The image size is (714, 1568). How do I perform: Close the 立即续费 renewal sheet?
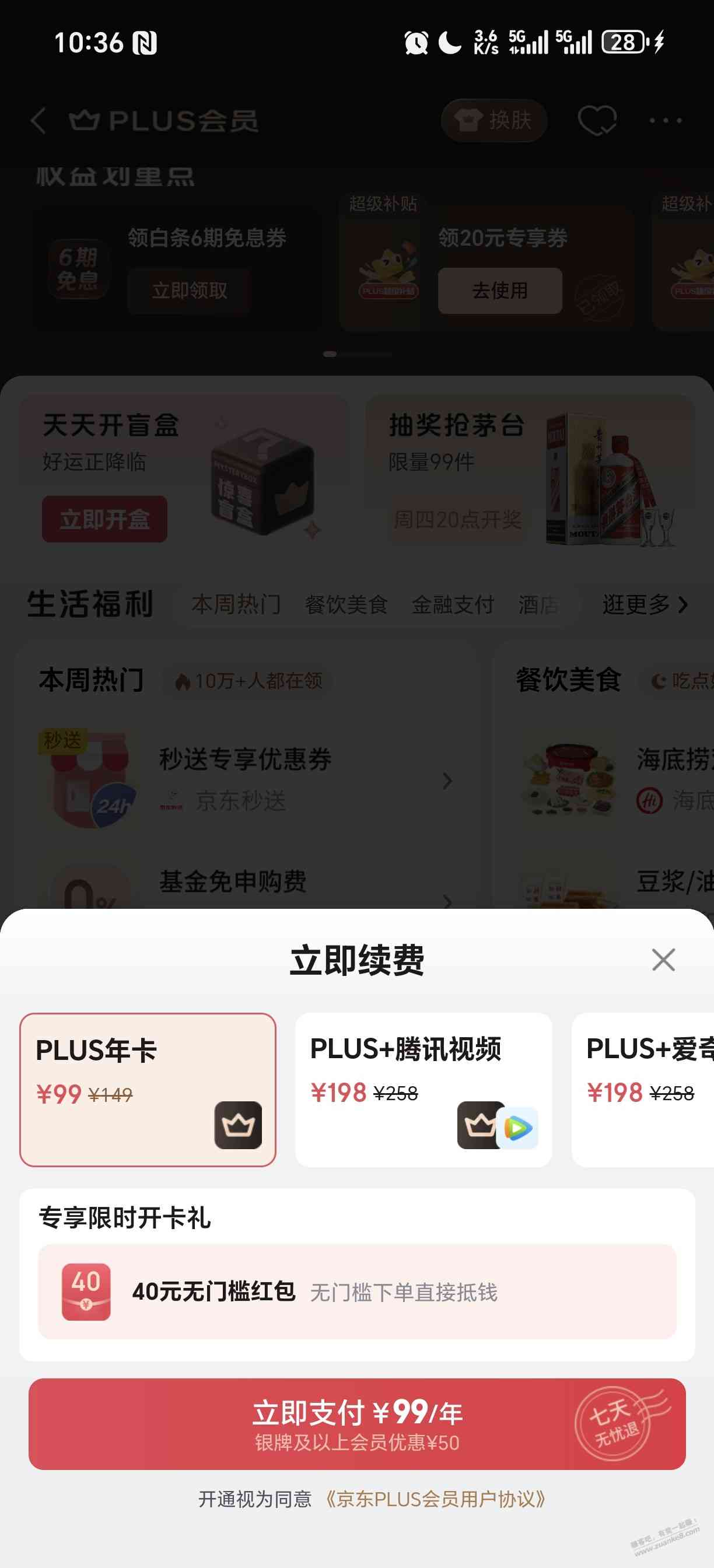pyautogui.click(x=663, y=960)
